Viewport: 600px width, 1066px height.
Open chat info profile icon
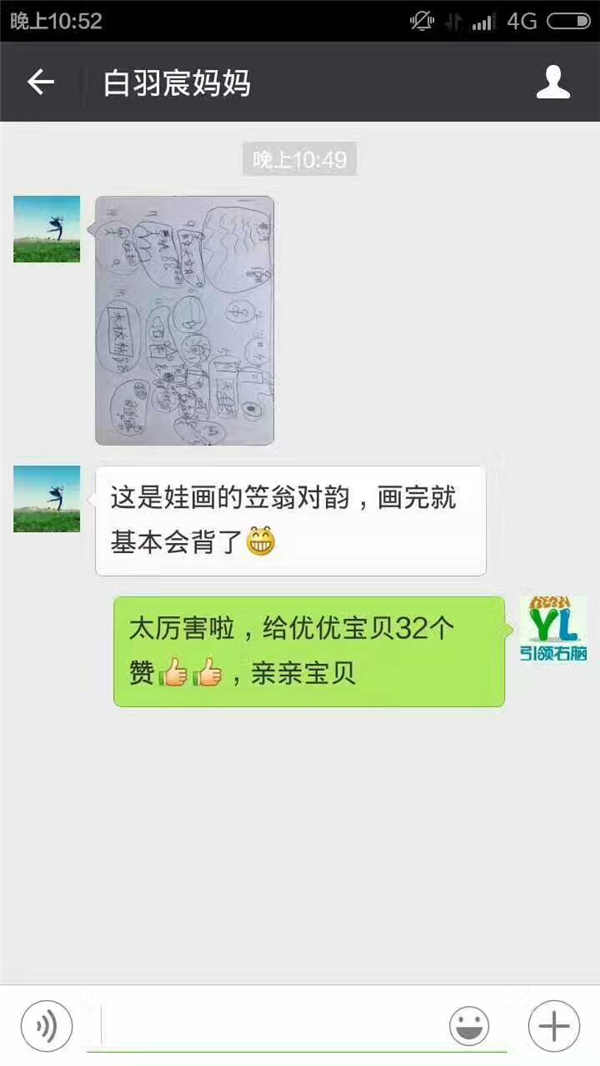tap(553, 82)
